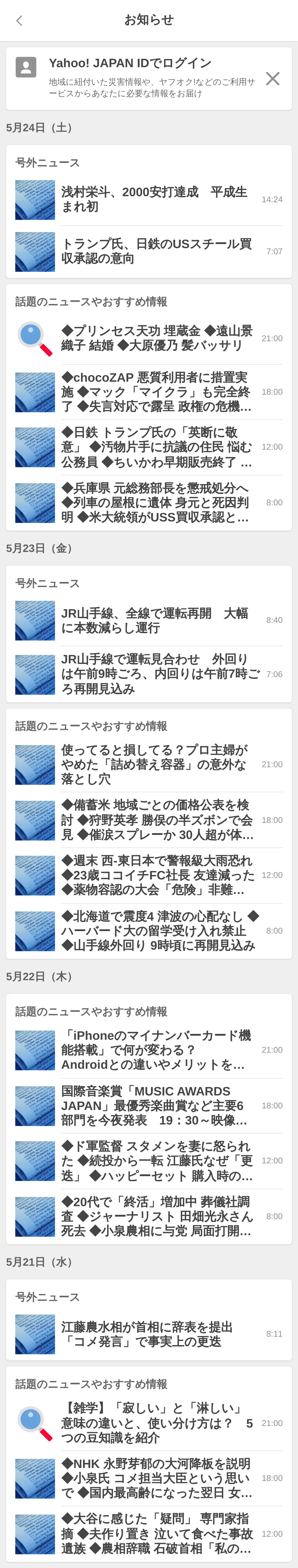Open the プリンセス天功 埋蔵金 topics item
298x1568 pixels.
(x=155, y=338)
